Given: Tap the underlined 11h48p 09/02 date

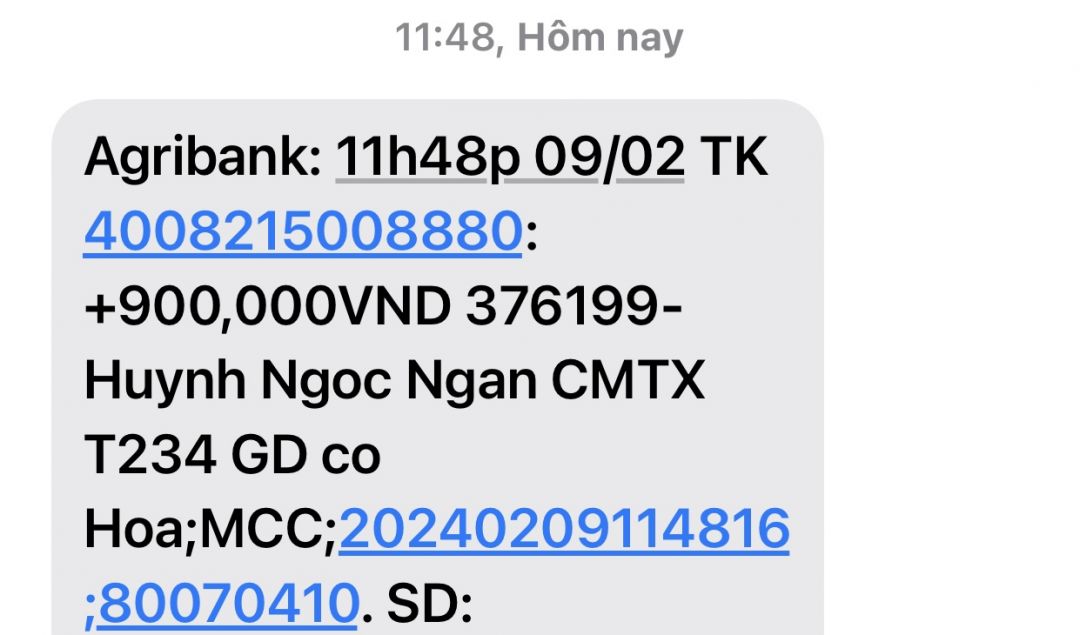Looking at the screenshot, I should coord(510,158).
